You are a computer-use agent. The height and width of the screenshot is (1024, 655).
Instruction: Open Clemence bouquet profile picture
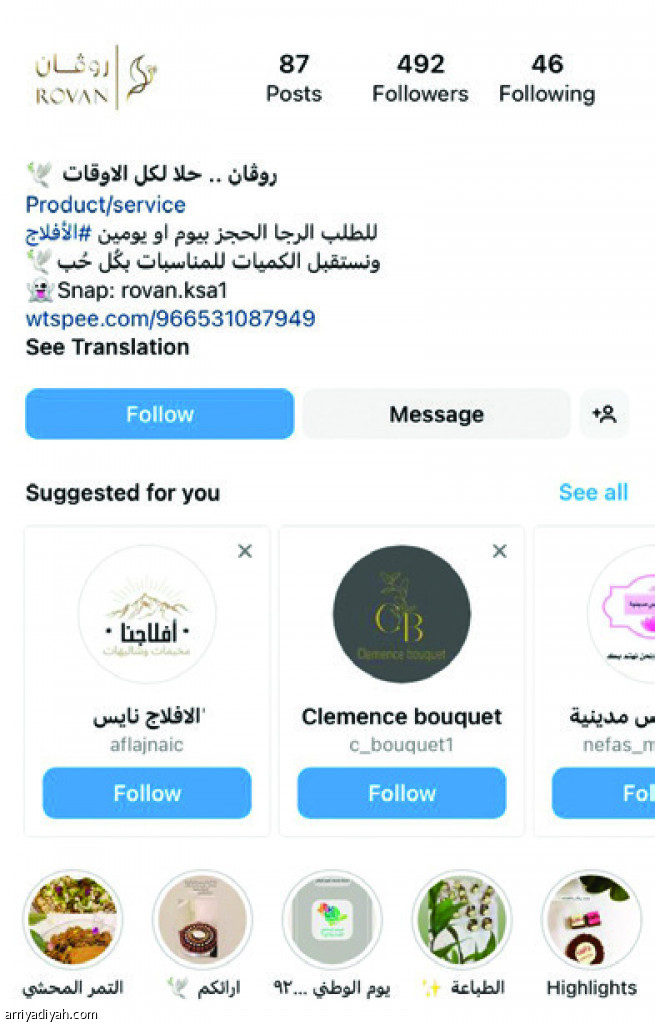(x=402, y=614)
